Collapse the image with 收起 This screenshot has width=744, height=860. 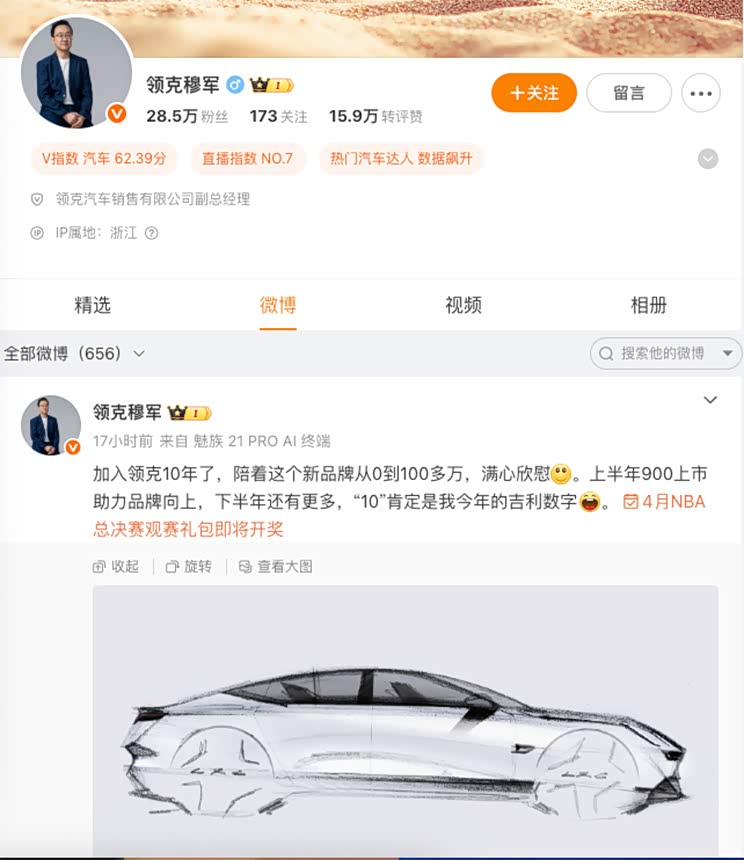click(116, 566)
